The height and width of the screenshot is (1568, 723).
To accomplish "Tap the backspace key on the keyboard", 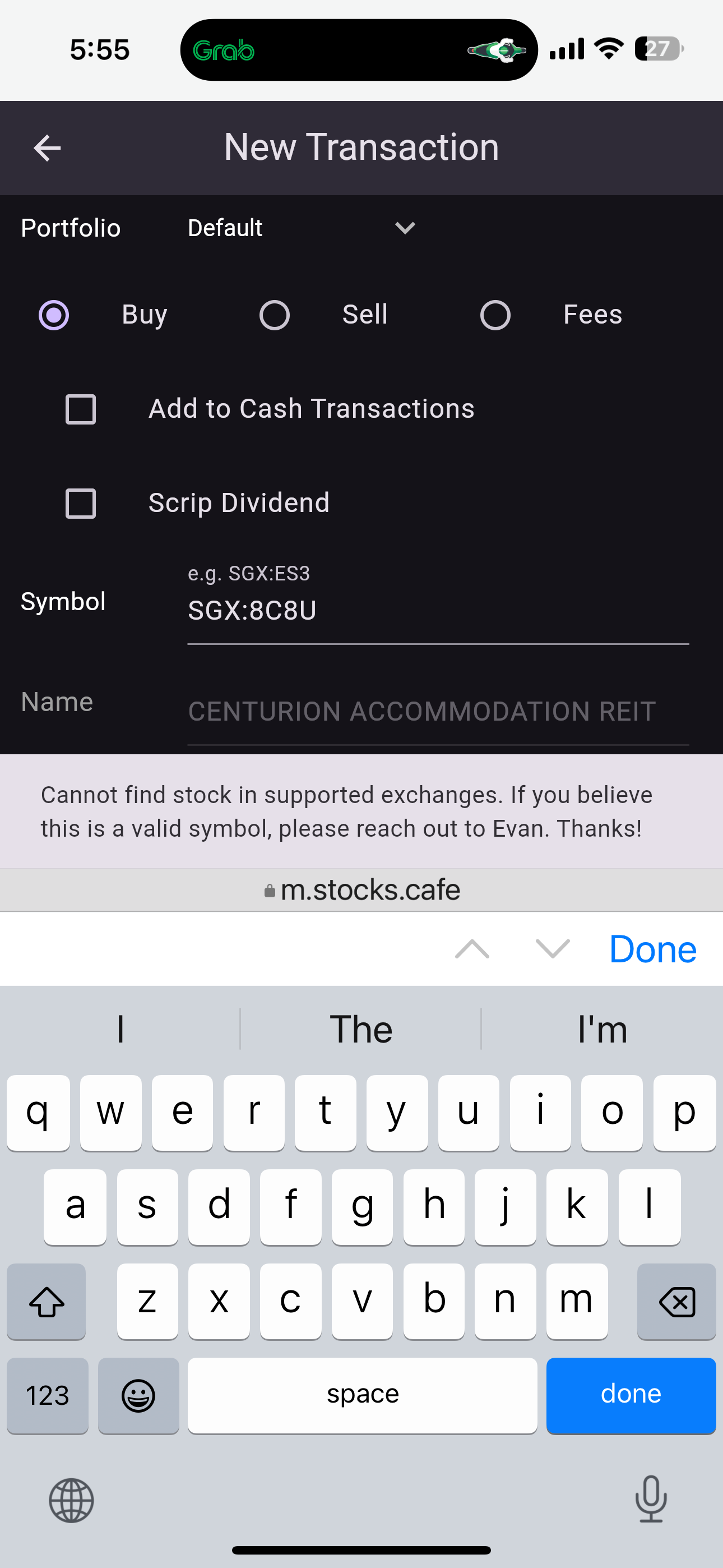I will coord(676,1302).
